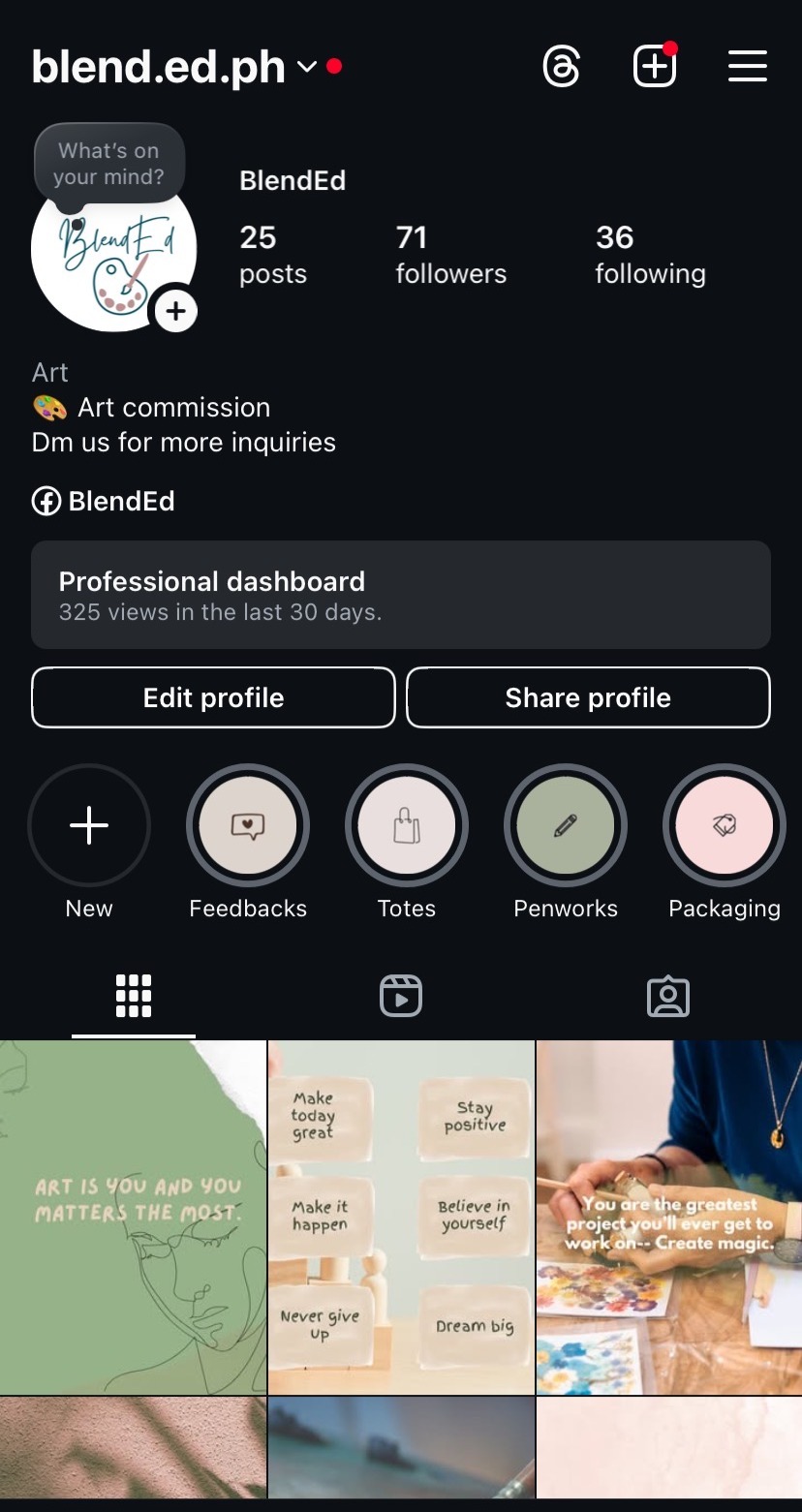Open the Make today great post
The height and width of the screenshot is (1512, 802).
coord(401,1218)
